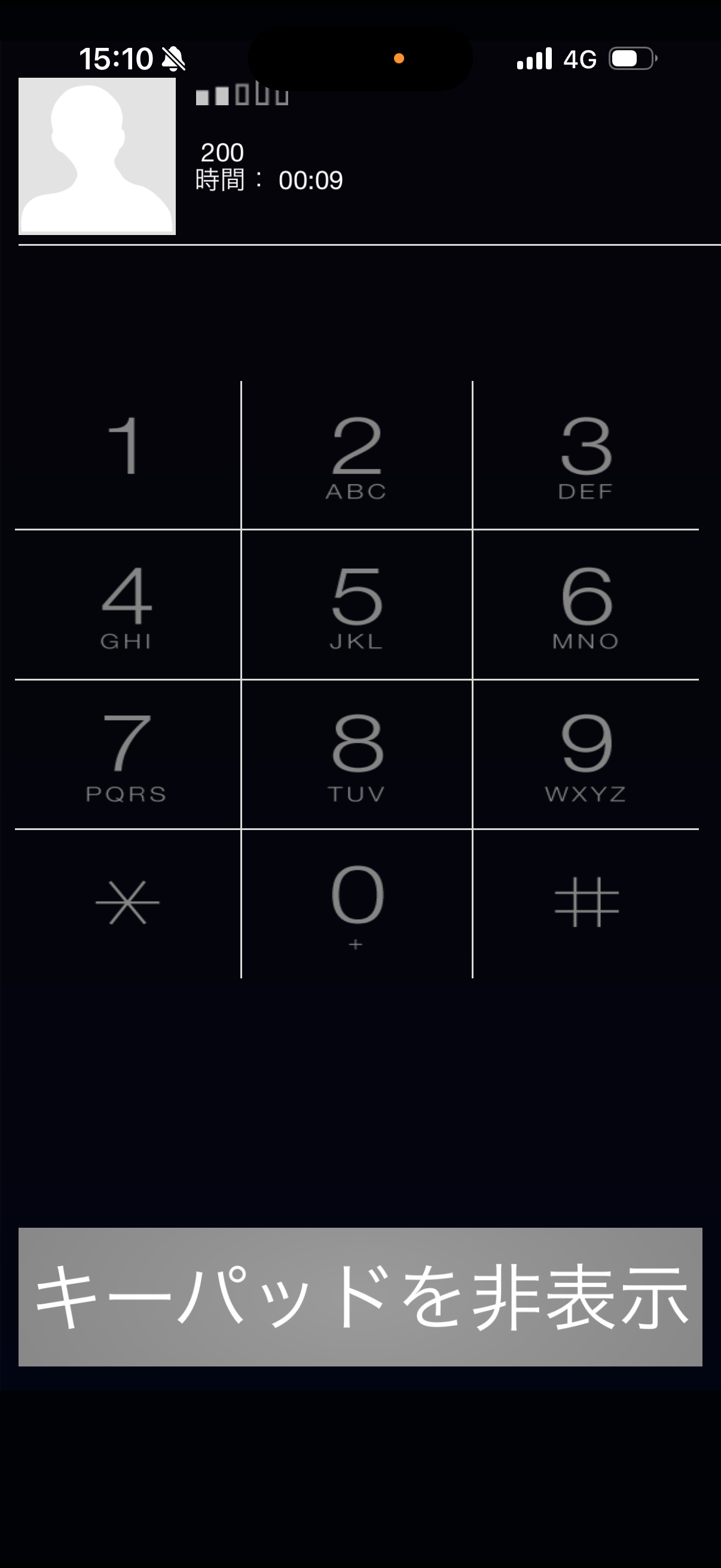Enter the 7 PQRS key
Screen dimensions: 721x1568
pos(127,755)
